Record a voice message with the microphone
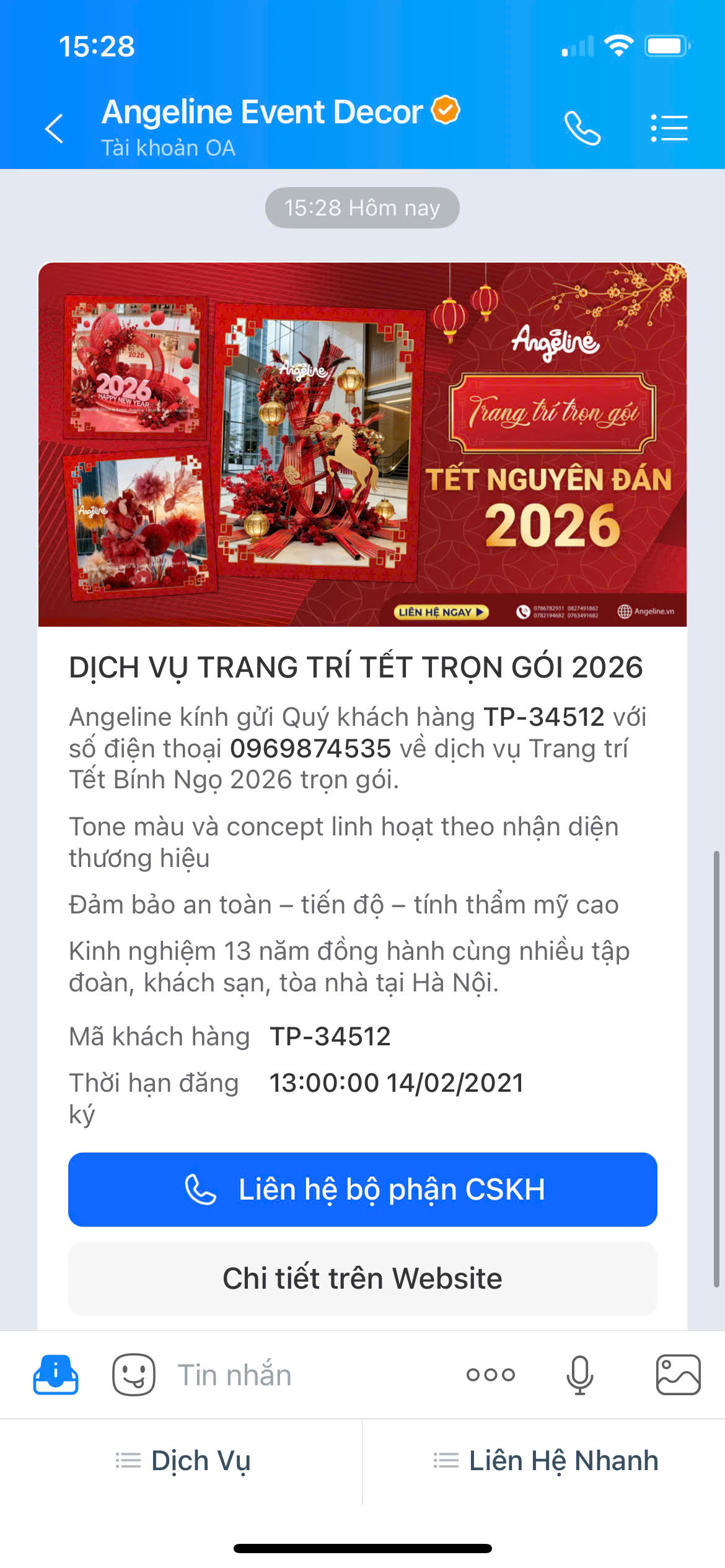The height and width of the screenshot is (1568, 725). [579, 1375]
